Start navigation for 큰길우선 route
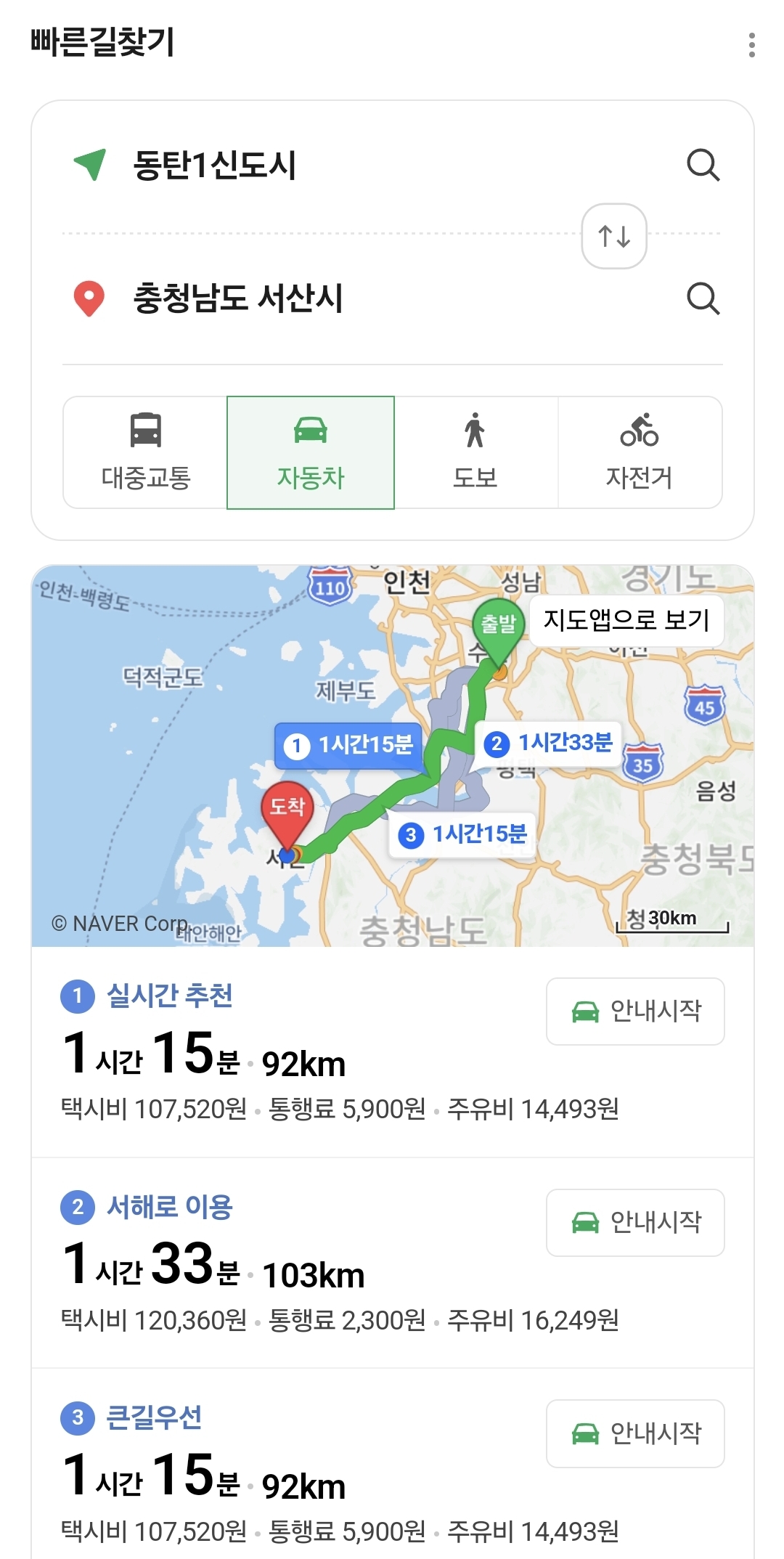 (x=635, y=1433)
